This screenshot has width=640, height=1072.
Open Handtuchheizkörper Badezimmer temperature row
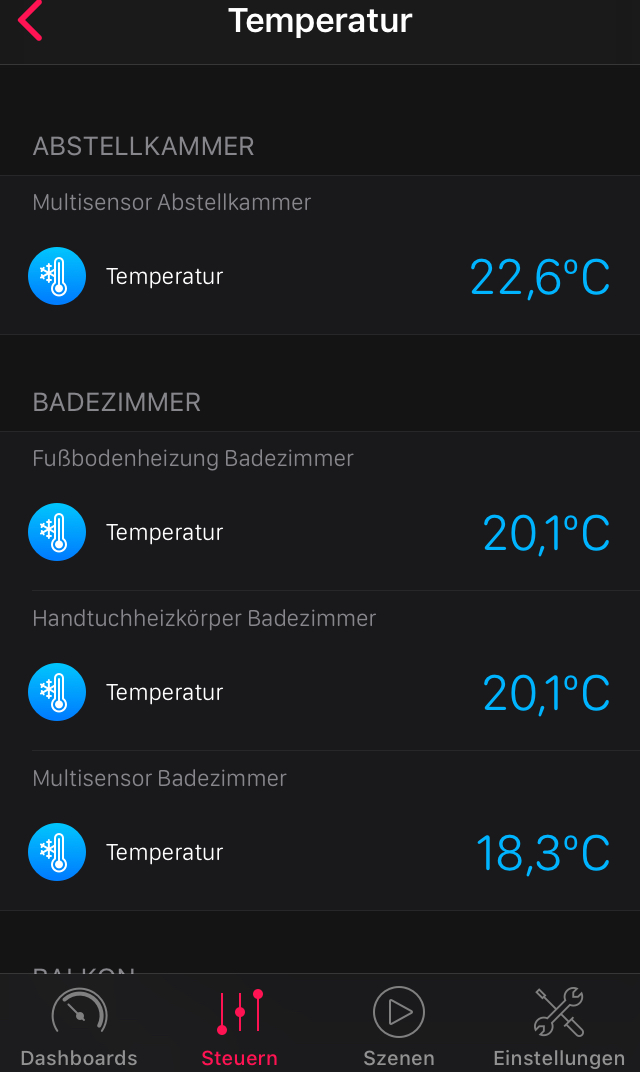[320, 692]
